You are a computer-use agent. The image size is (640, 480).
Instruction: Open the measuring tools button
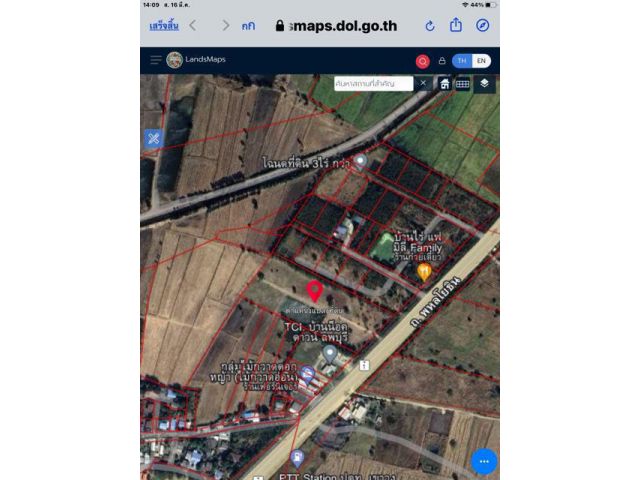pyautogui.click(x=153, y=138)
